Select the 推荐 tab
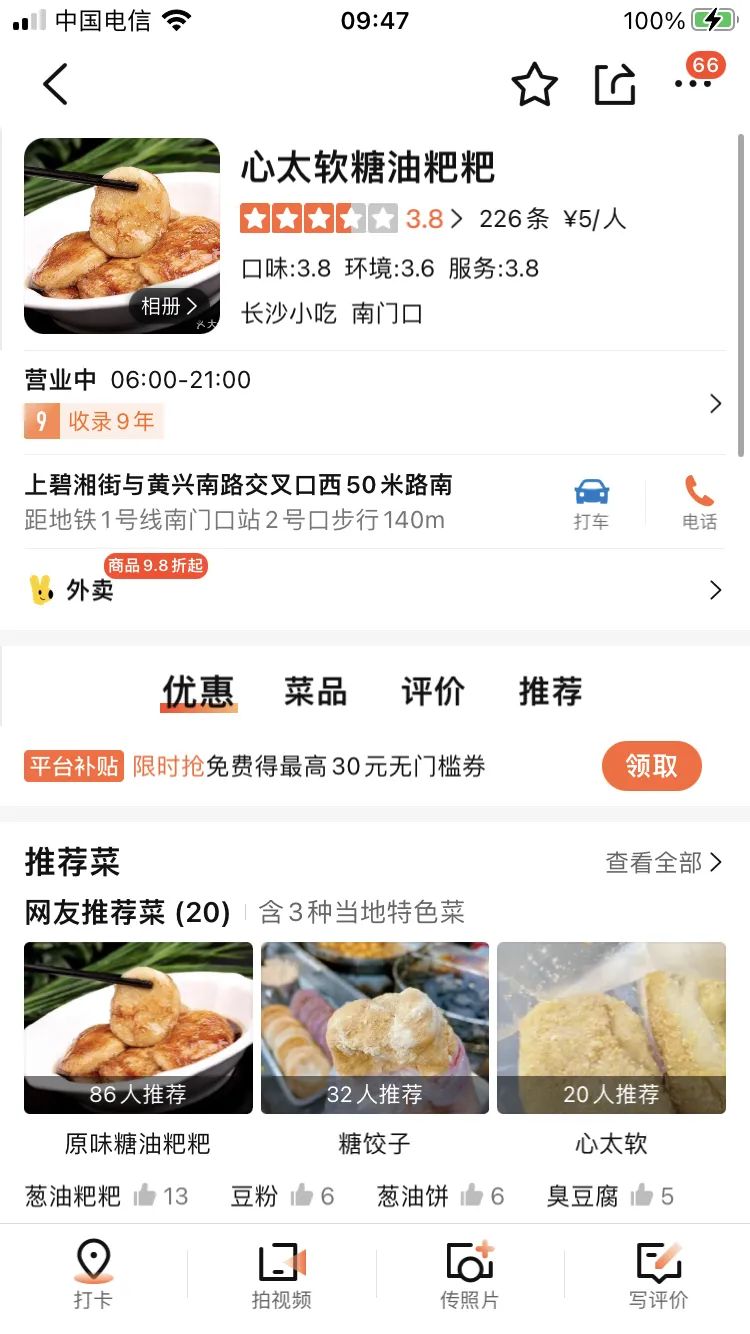750x1334 pixels. click(550, 691)
